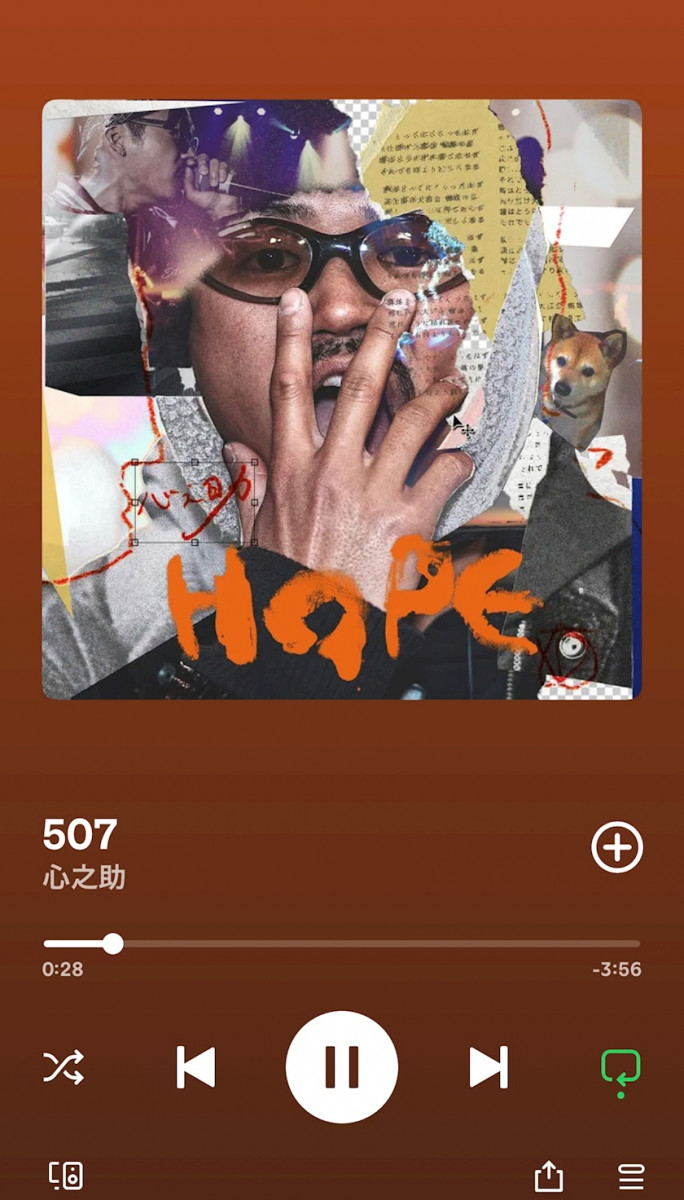684x1200 pixels.
Task: Skip to the next track
Action: (x=488, y=1067)
